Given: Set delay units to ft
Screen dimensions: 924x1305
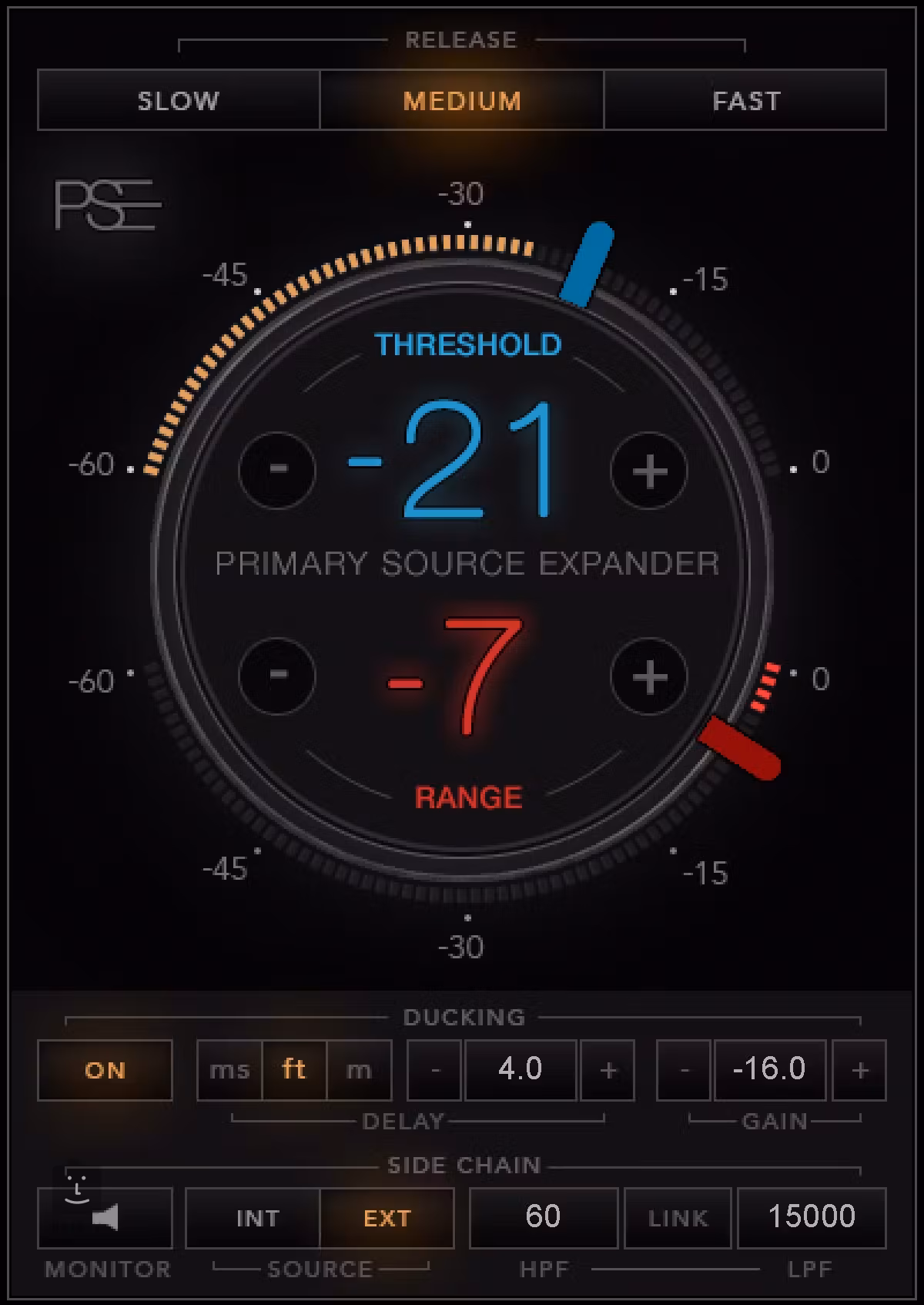Looking at the screenshot, I should (294, 1070).
